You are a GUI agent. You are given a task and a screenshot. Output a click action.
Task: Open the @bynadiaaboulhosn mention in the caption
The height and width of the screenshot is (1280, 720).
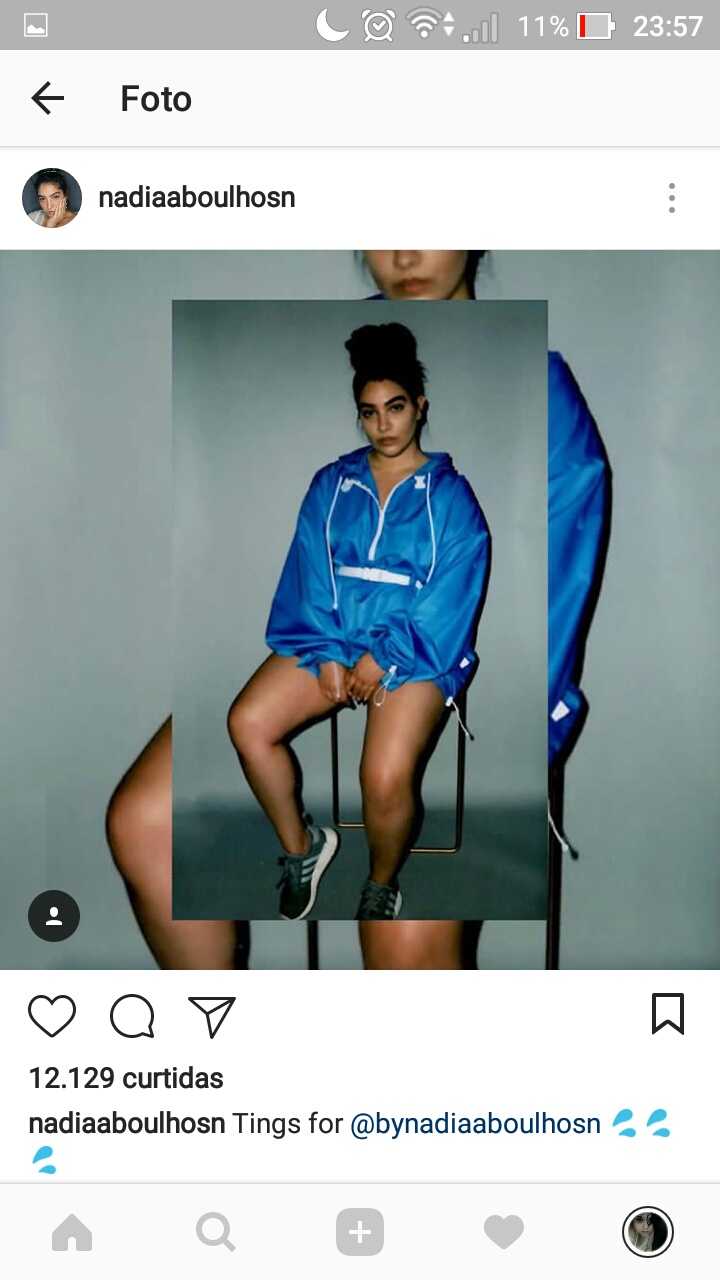tap(475, 1124)
